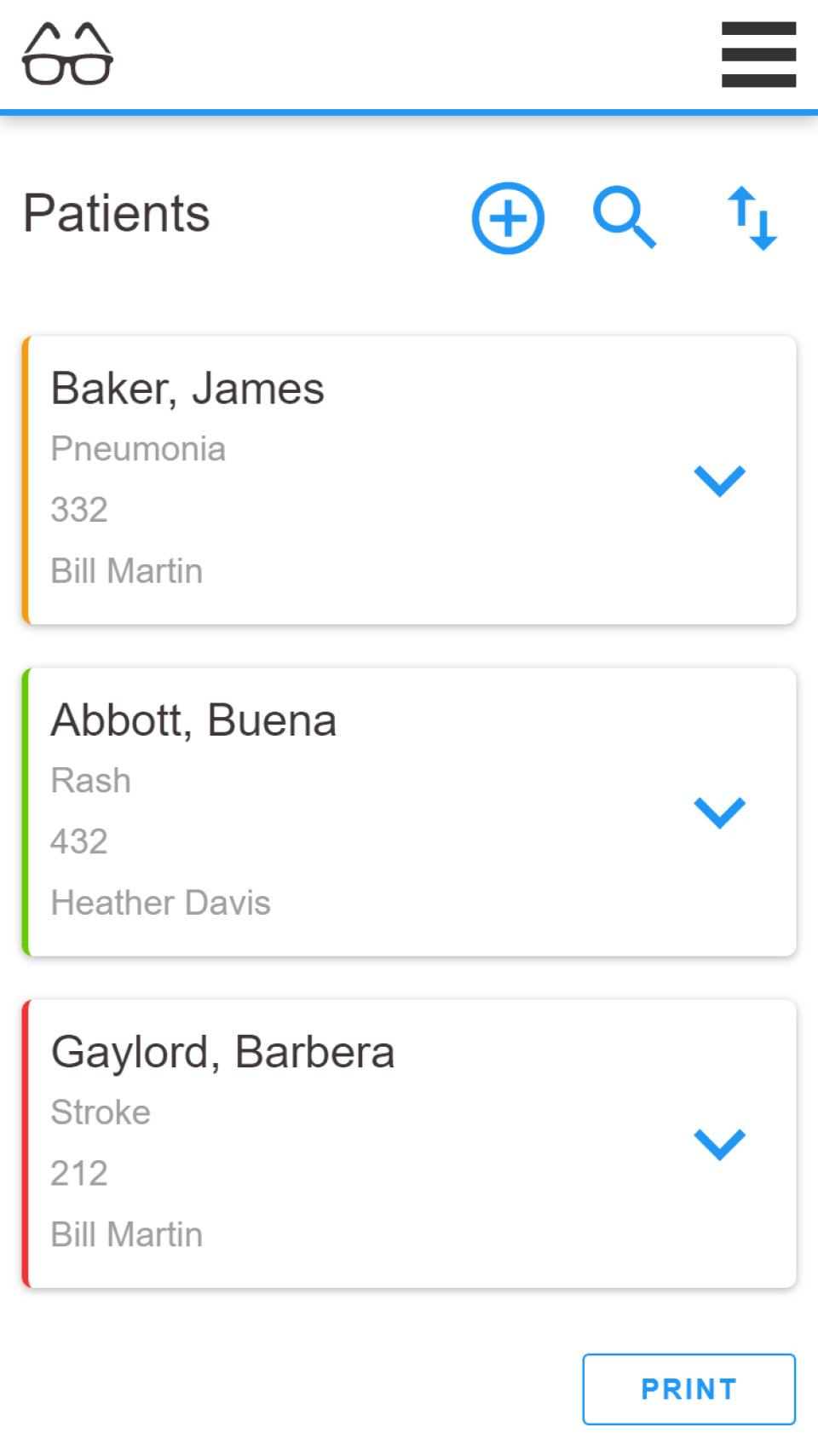The image size is (818, 1456).
Task: Open the Gaylord, Barbera patient record
Action: [x=223, y=1051]
